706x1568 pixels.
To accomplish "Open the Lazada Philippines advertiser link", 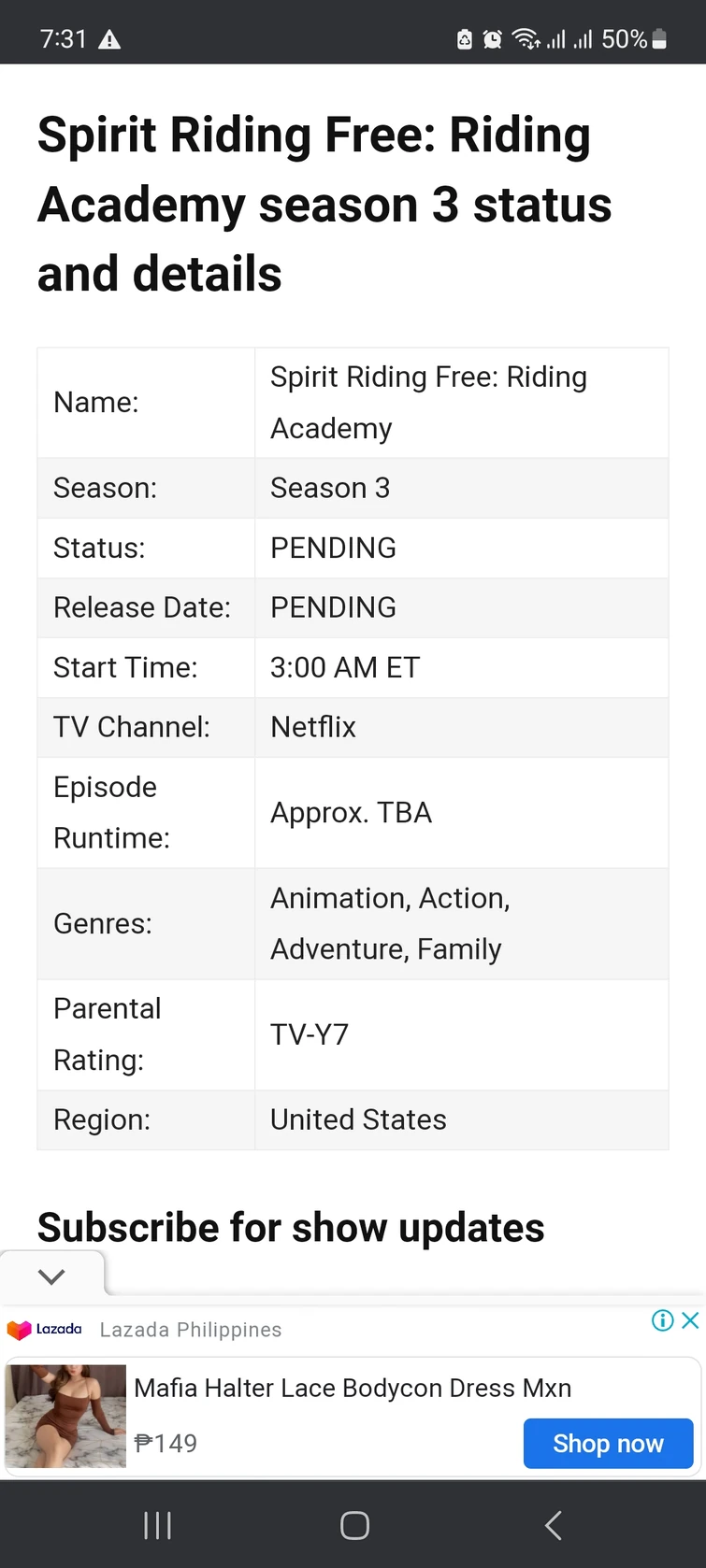I will pyautogui.click(x=190, y=1329).
